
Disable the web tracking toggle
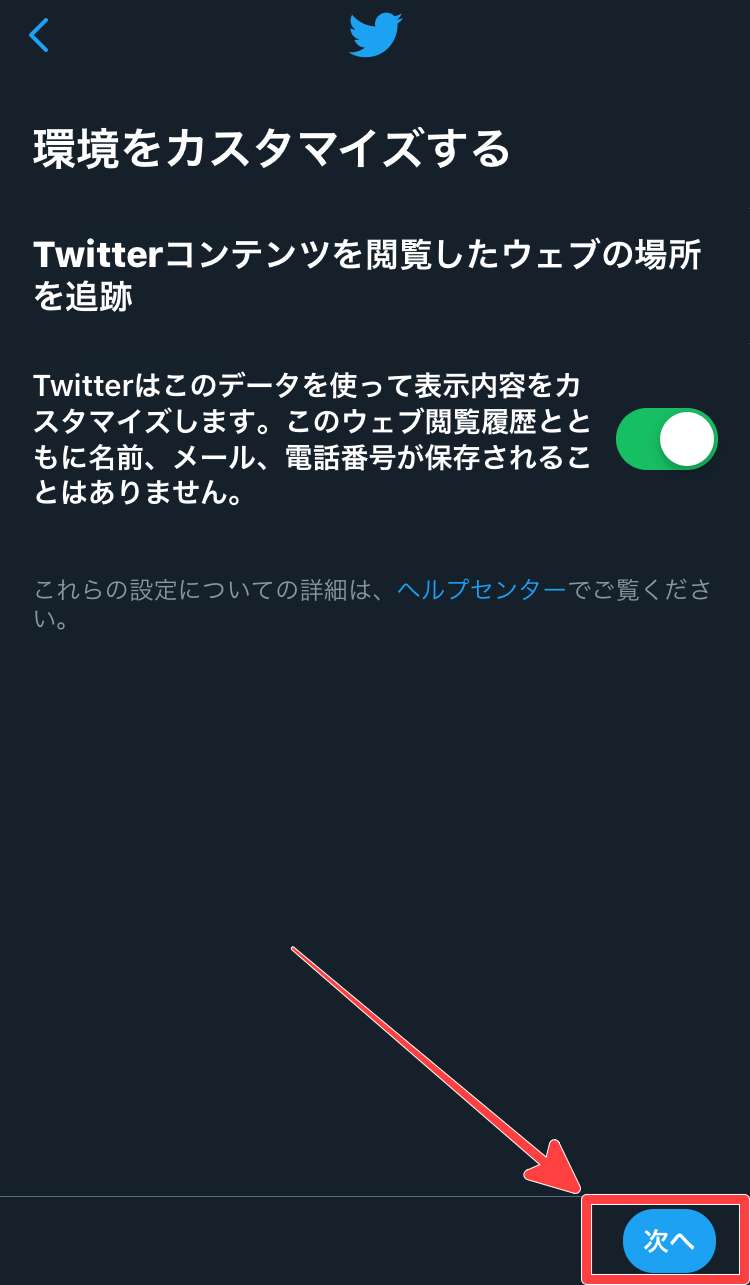(666, 439)
